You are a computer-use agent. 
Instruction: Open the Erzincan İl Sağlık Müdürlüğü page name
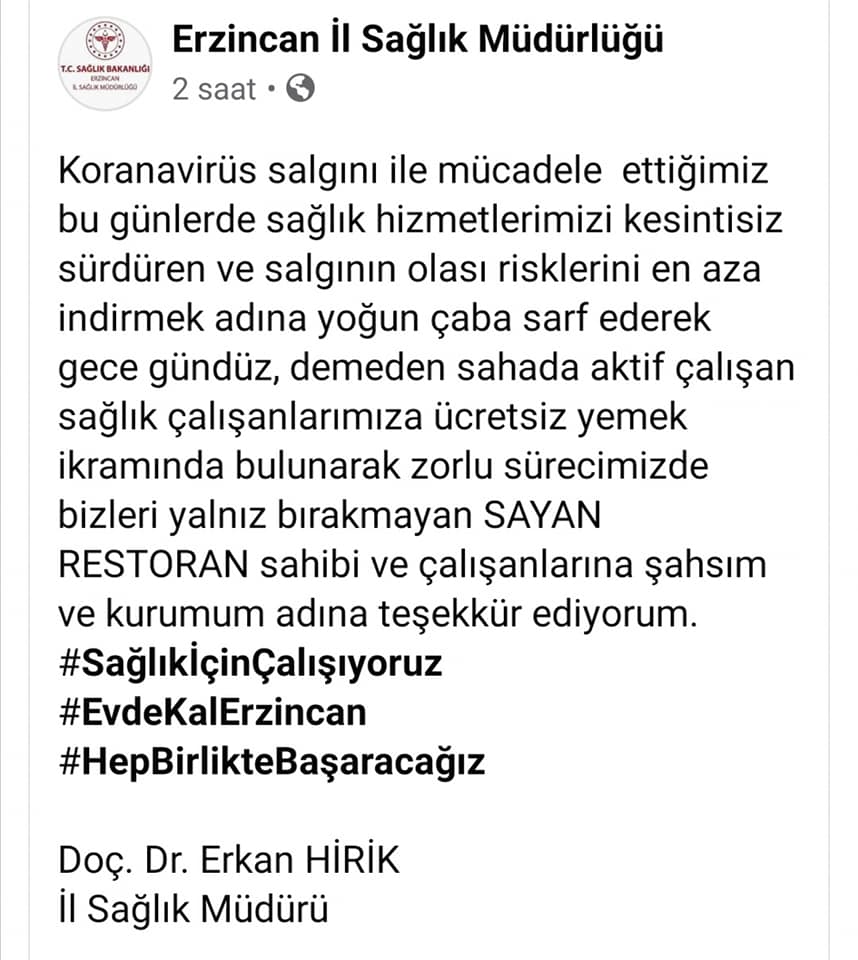[x=418, y=39]
